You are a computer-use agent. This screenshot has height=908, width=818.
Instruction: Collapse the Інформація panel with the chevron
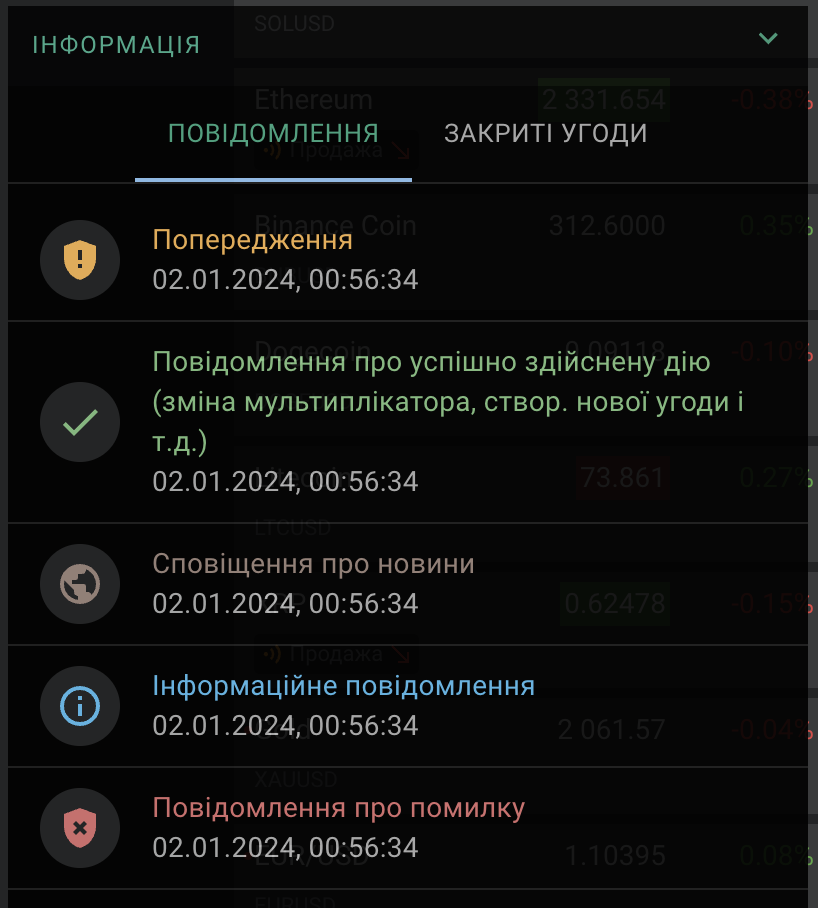click(767, 39)
